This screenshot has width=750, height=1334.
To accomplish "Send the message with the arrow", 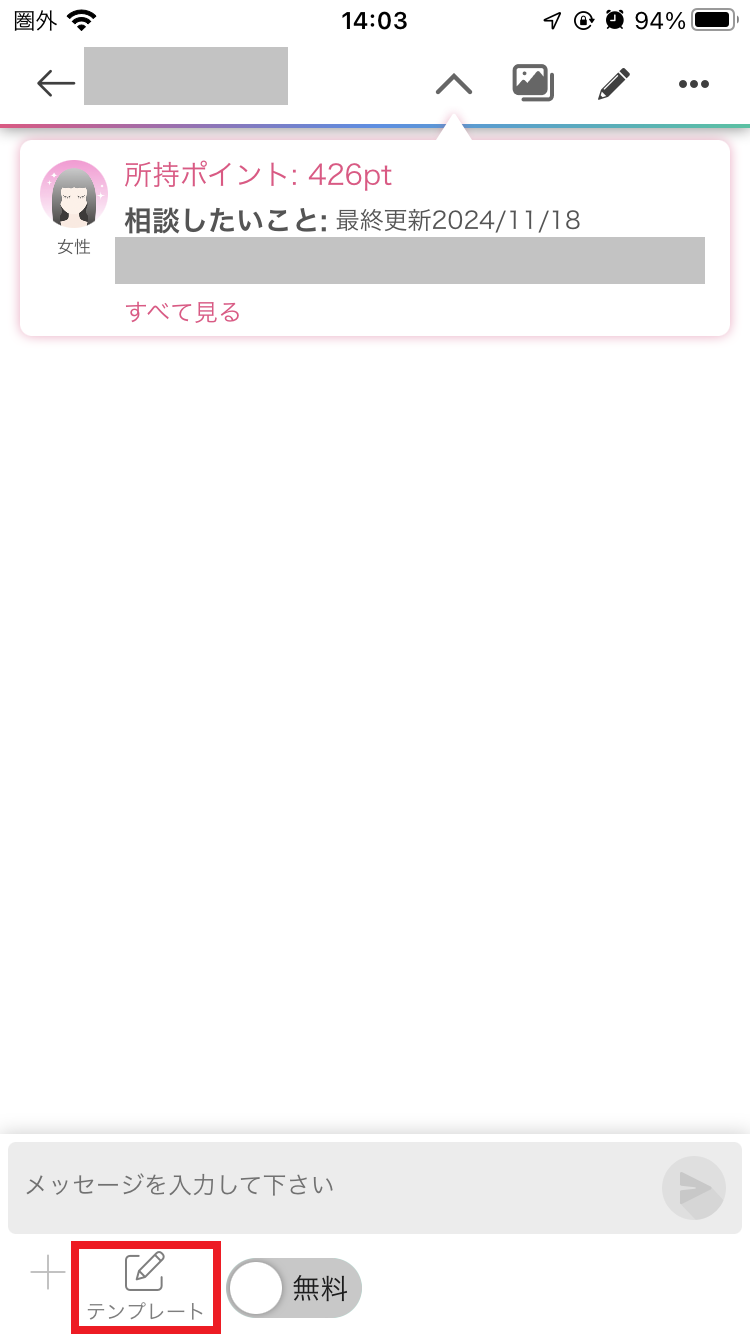I will [x=694, y=1187].
